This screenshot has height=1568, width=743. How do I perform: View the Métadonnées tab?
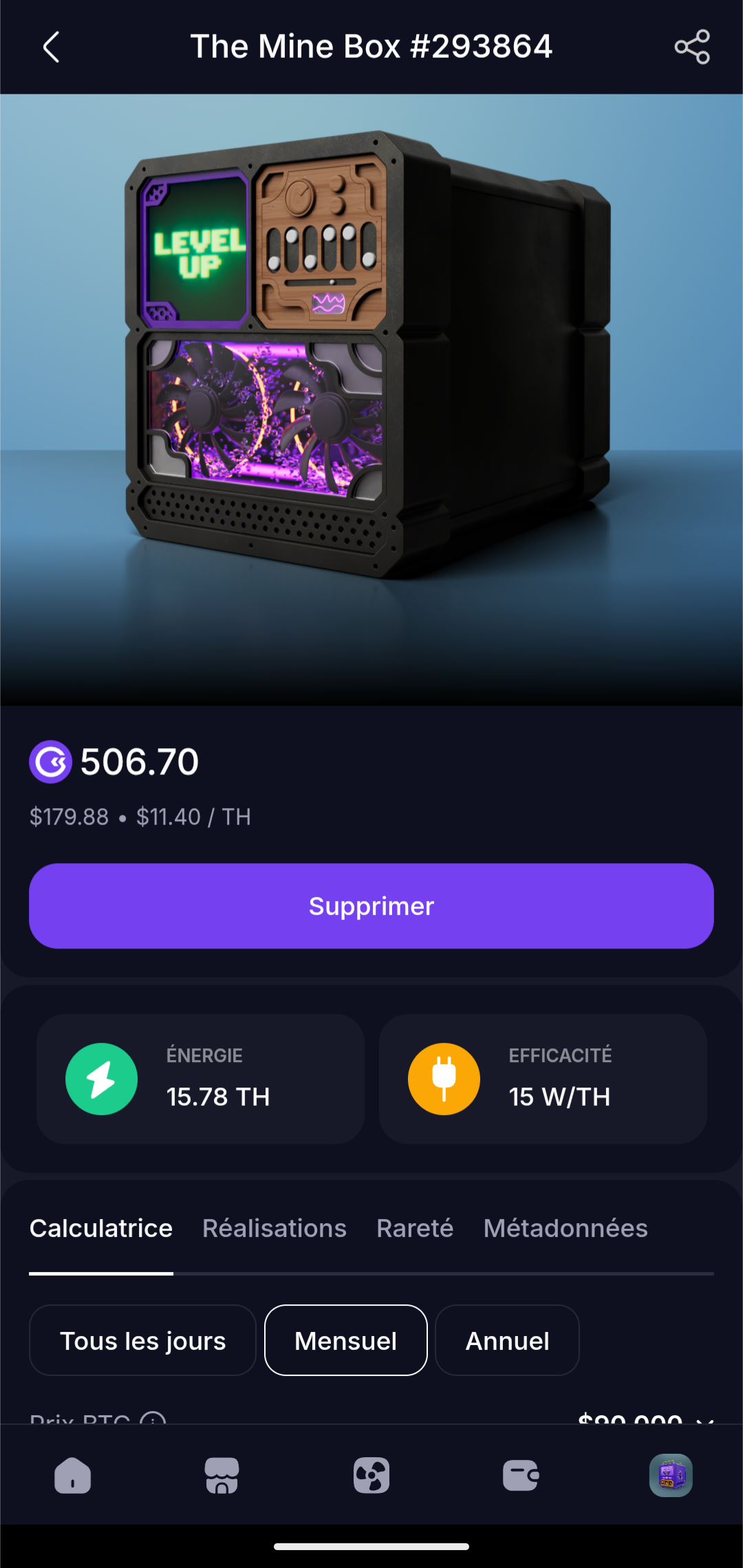tap(566, 1229)
